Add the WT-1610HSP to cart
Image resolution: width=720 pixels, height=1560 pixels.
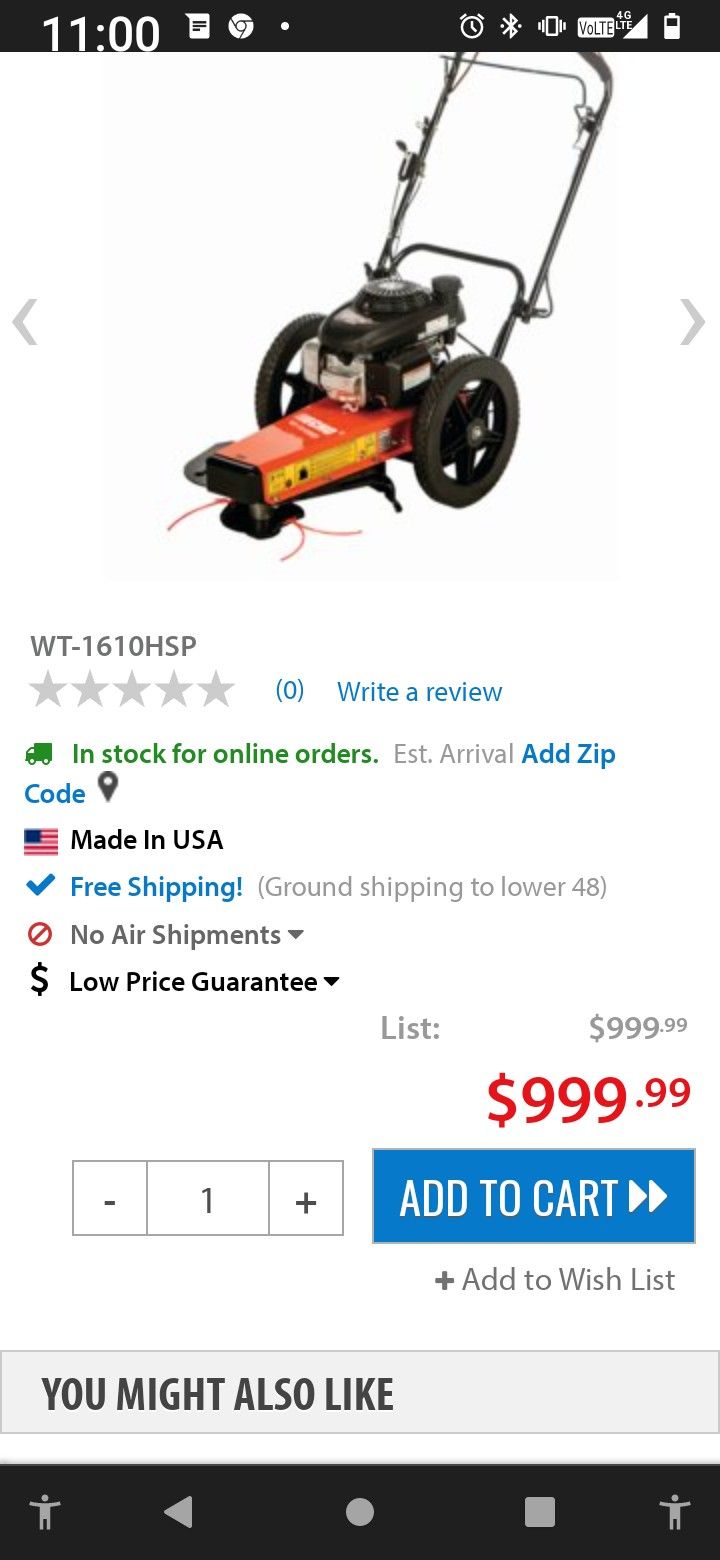click(533, 1197)
